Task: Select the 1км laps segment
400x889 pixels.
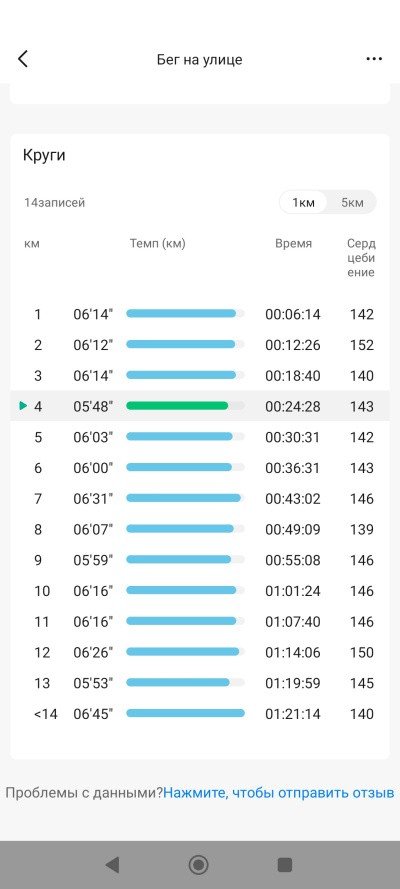Action: [303, 202]
